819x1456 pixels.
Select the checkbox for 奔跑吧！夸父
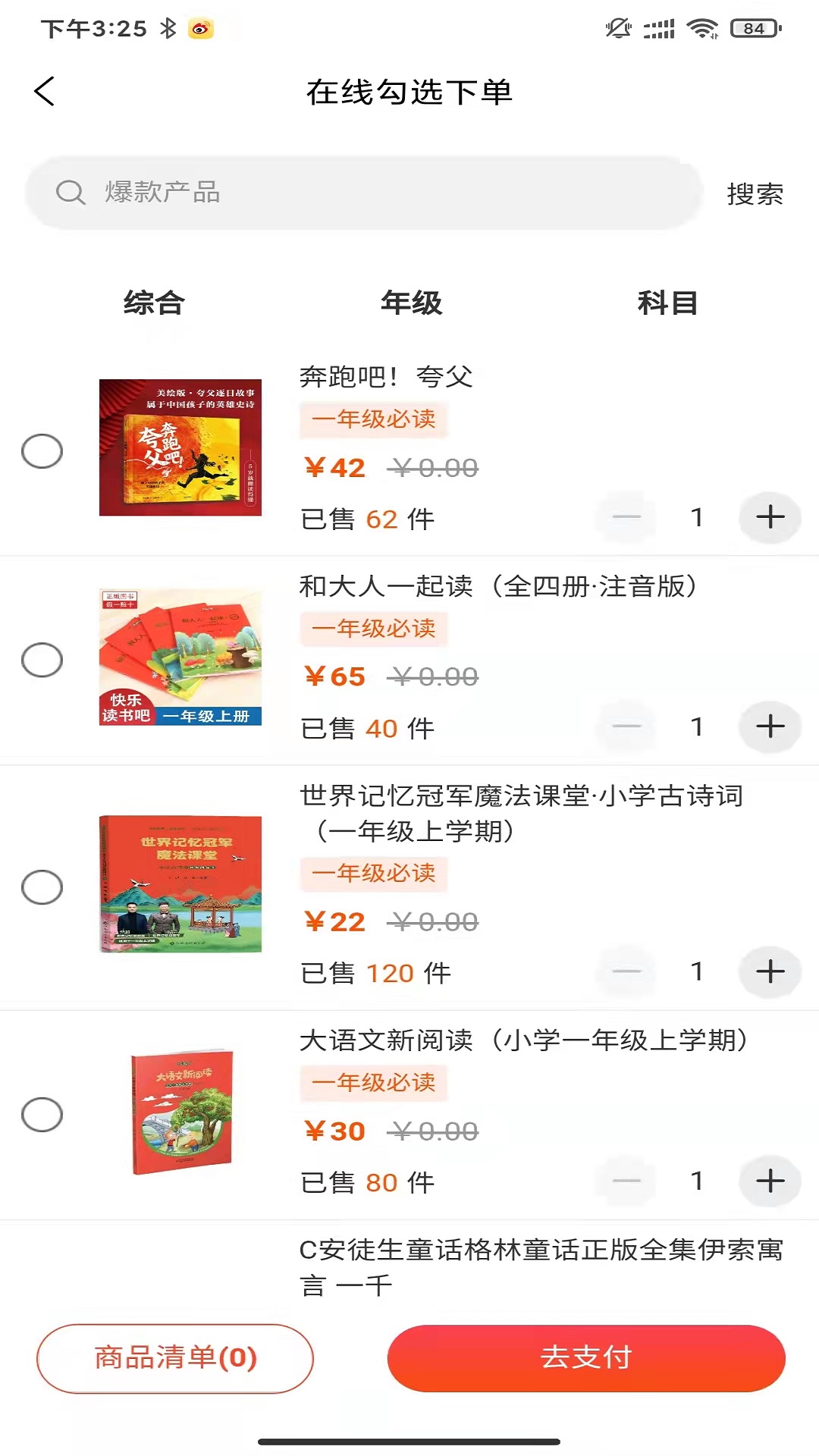tap(42, 451)
